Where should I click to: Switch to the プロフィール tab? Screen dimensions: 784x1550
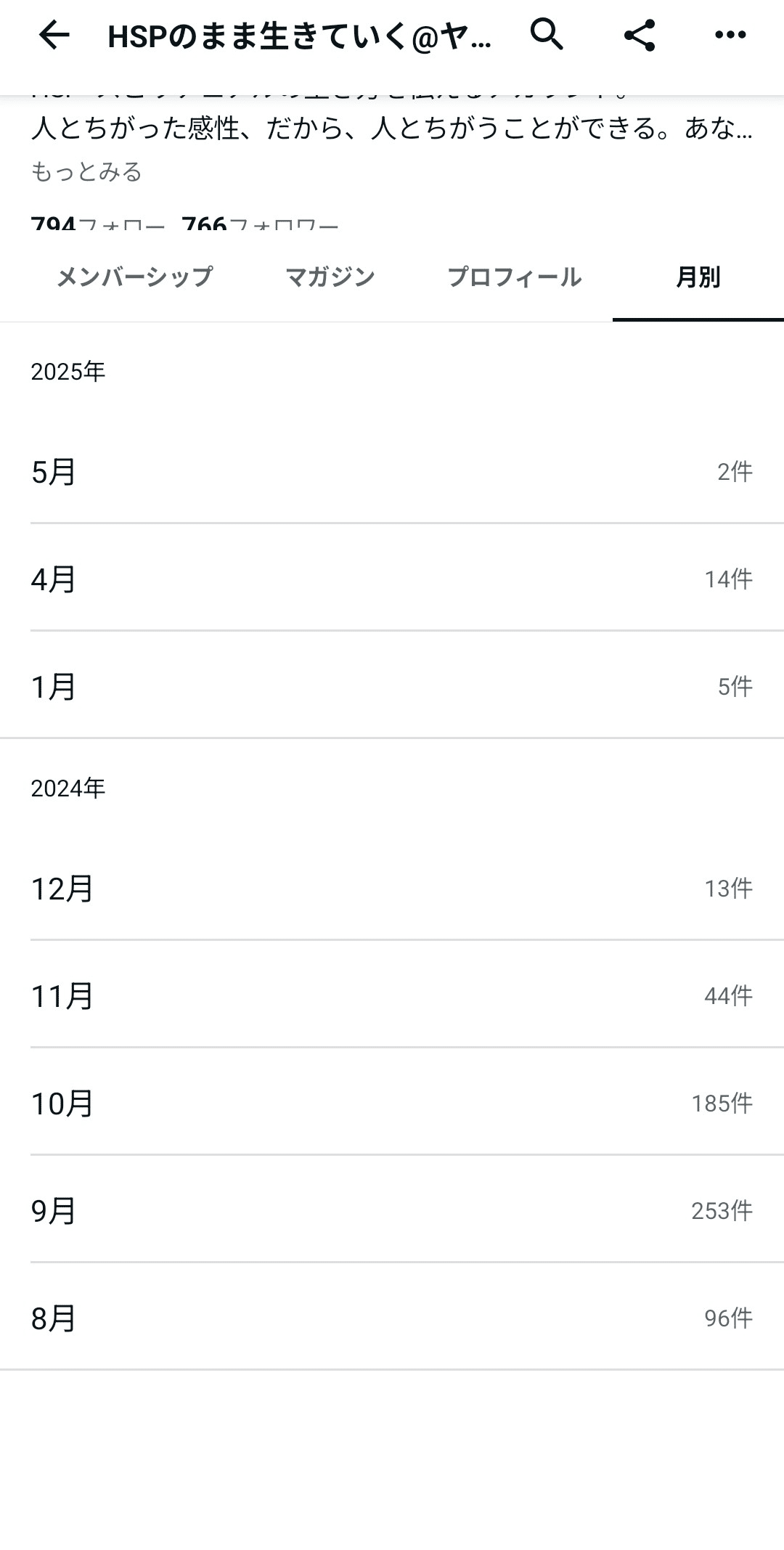[x=514, y=277]
